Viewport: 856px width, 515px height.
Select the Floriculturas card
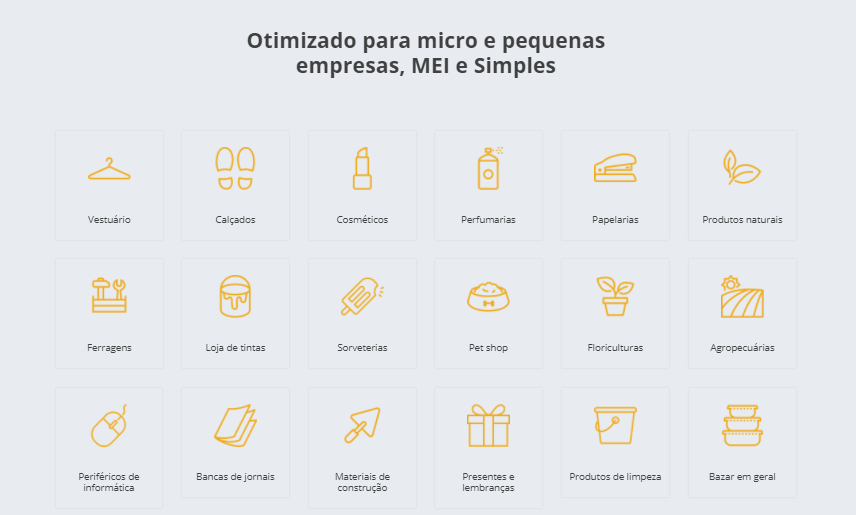[x=615, y=313]
